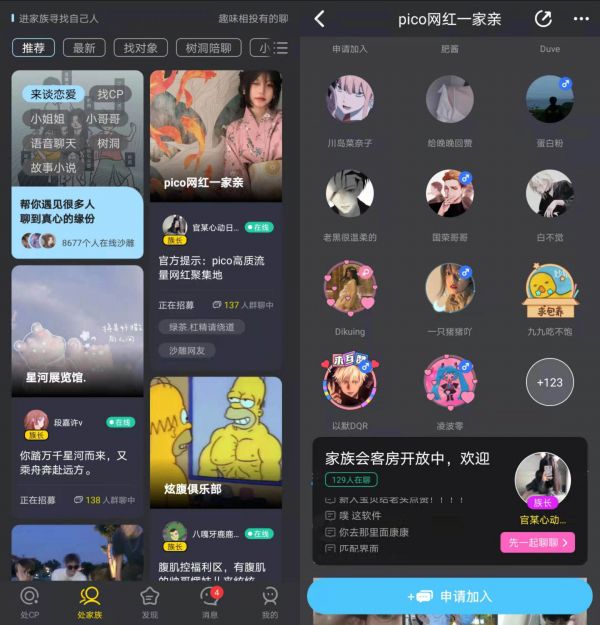Switch to the 处CP bottom tab

tap(29, 600)
